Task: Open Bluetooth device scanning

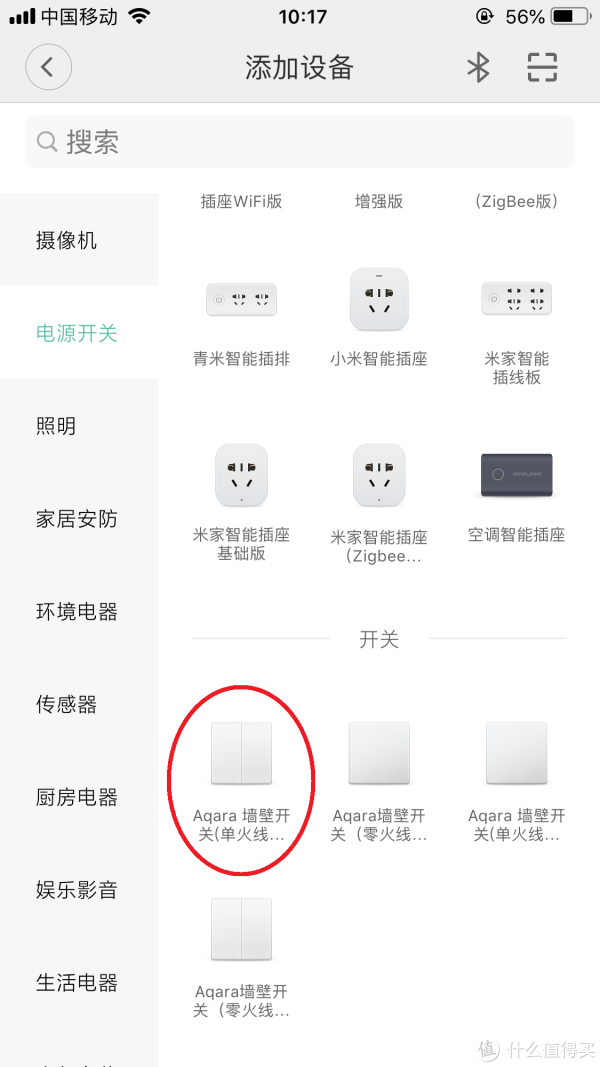Action: coord(478,67)
